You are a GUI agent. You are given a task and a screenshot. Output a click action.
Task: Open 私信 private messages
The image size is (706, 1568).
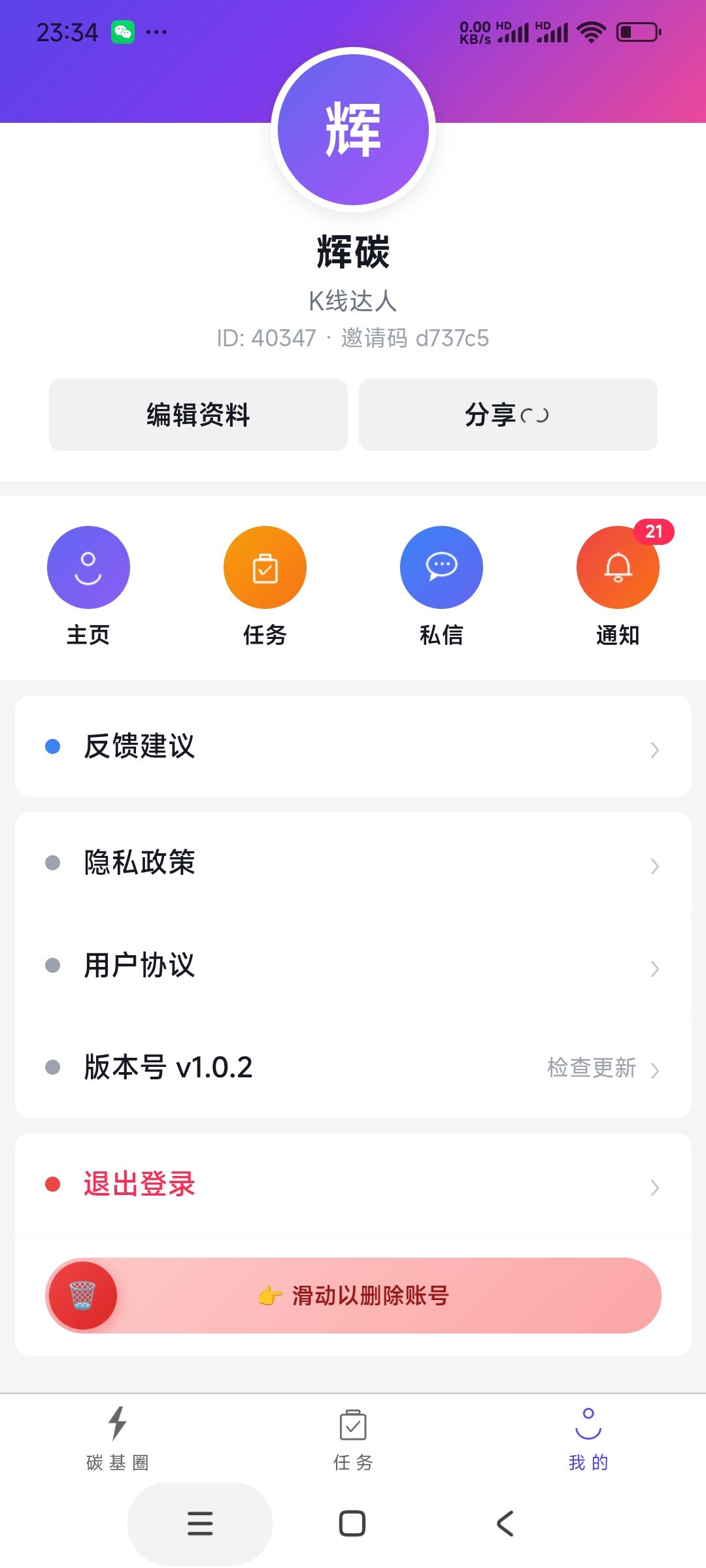click(441, 567)
